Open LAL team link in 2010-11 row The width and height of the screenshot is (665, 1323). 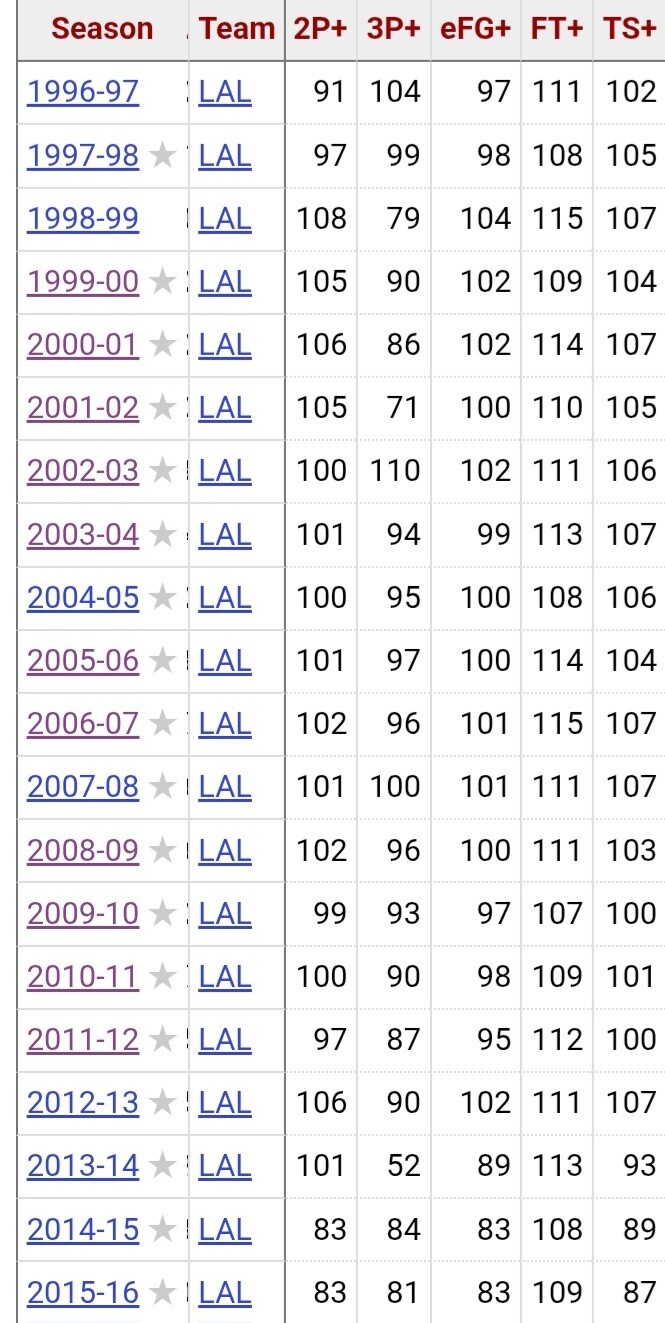pyautogui.click(x=225, y=976)
